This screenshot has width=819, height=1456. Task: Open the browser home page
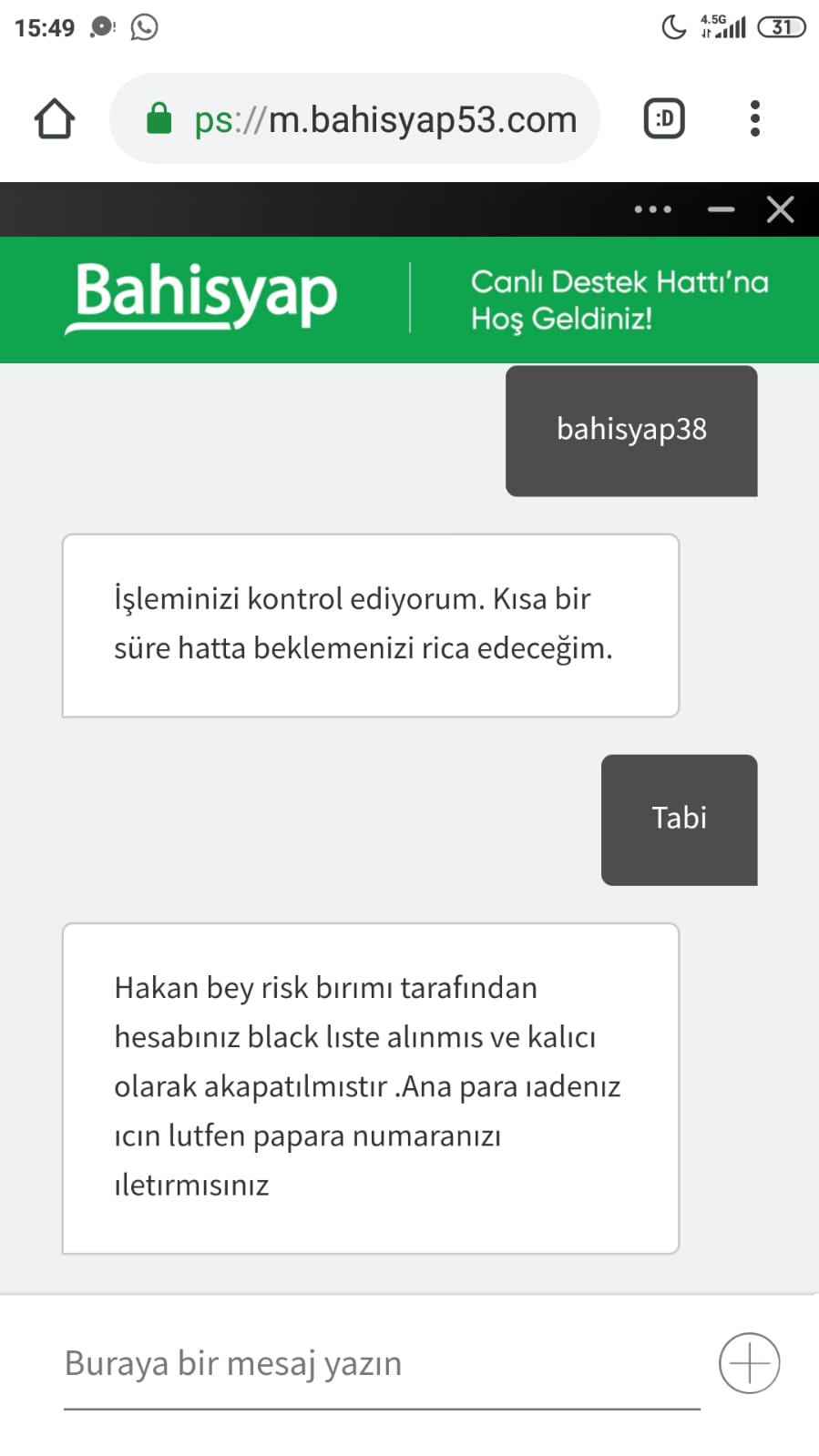54,118
